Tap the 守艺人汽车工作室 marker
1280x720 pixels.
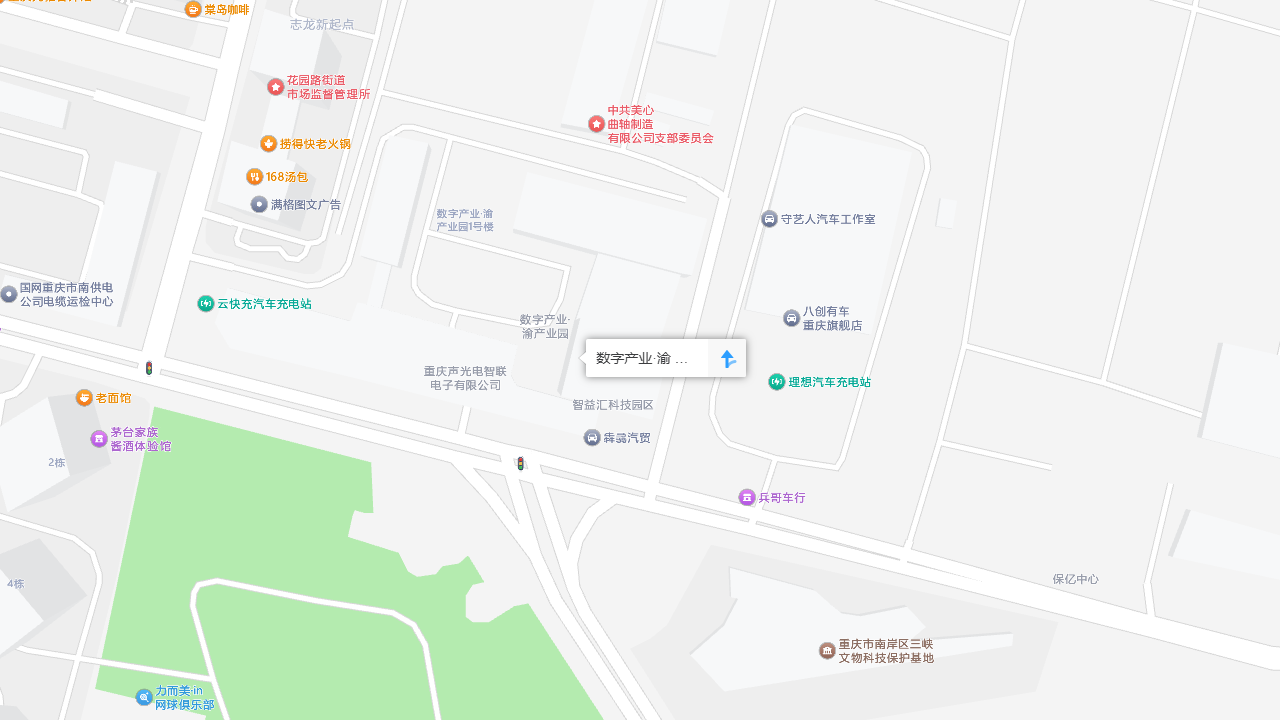[769, 219]
